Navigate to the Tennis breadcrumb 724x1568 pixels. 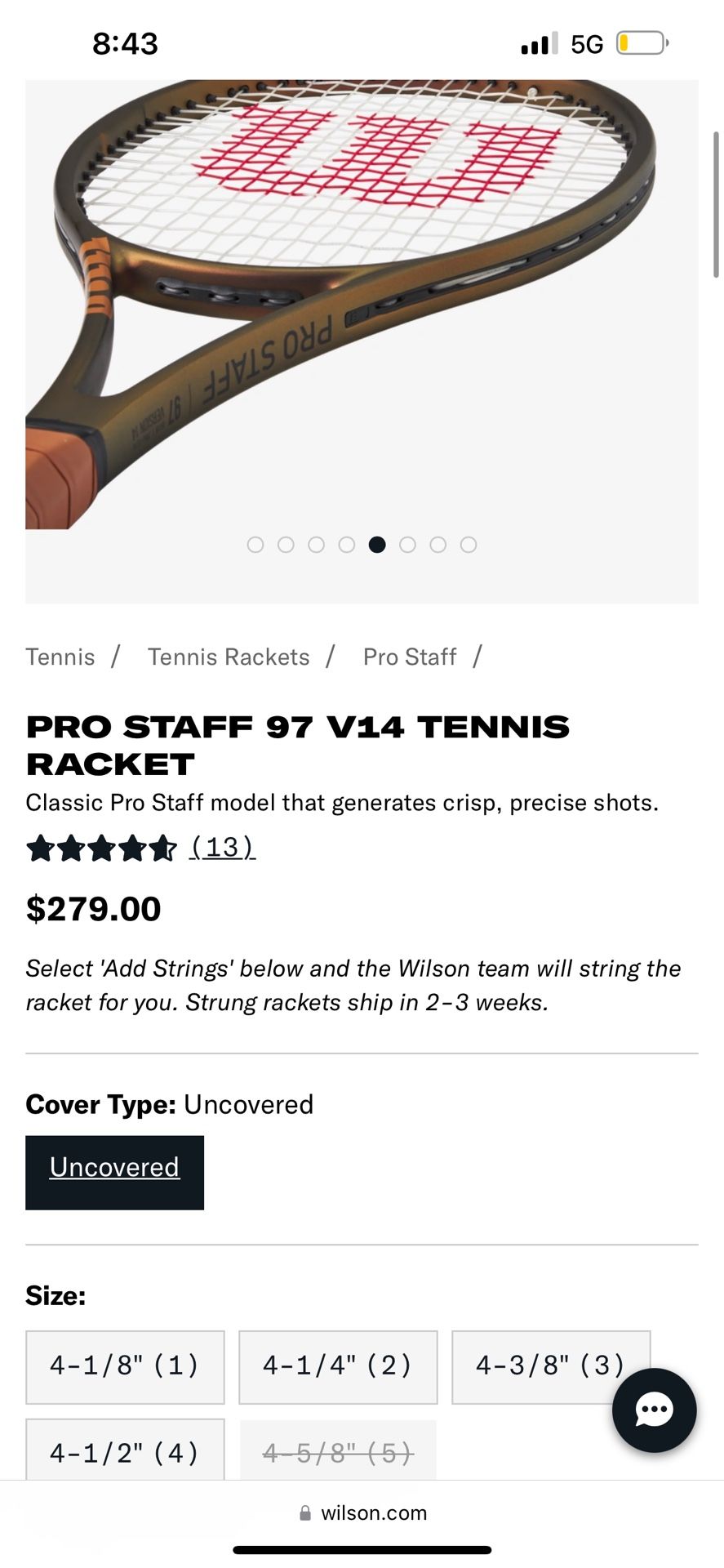click(x=60, y=657)
